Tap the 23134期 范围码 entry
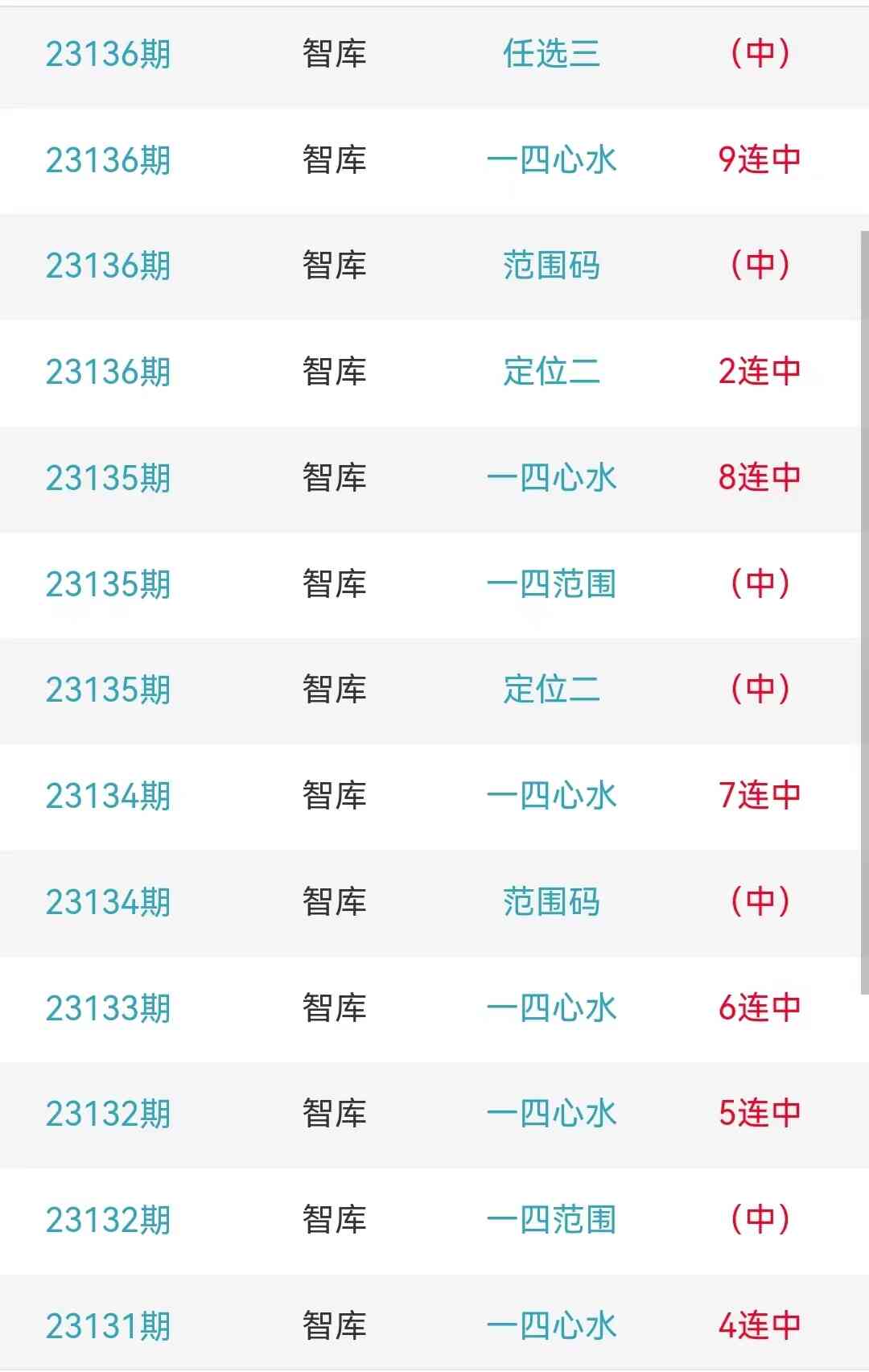The width and height of the screenshot is (869, 1372). [551, 902]
